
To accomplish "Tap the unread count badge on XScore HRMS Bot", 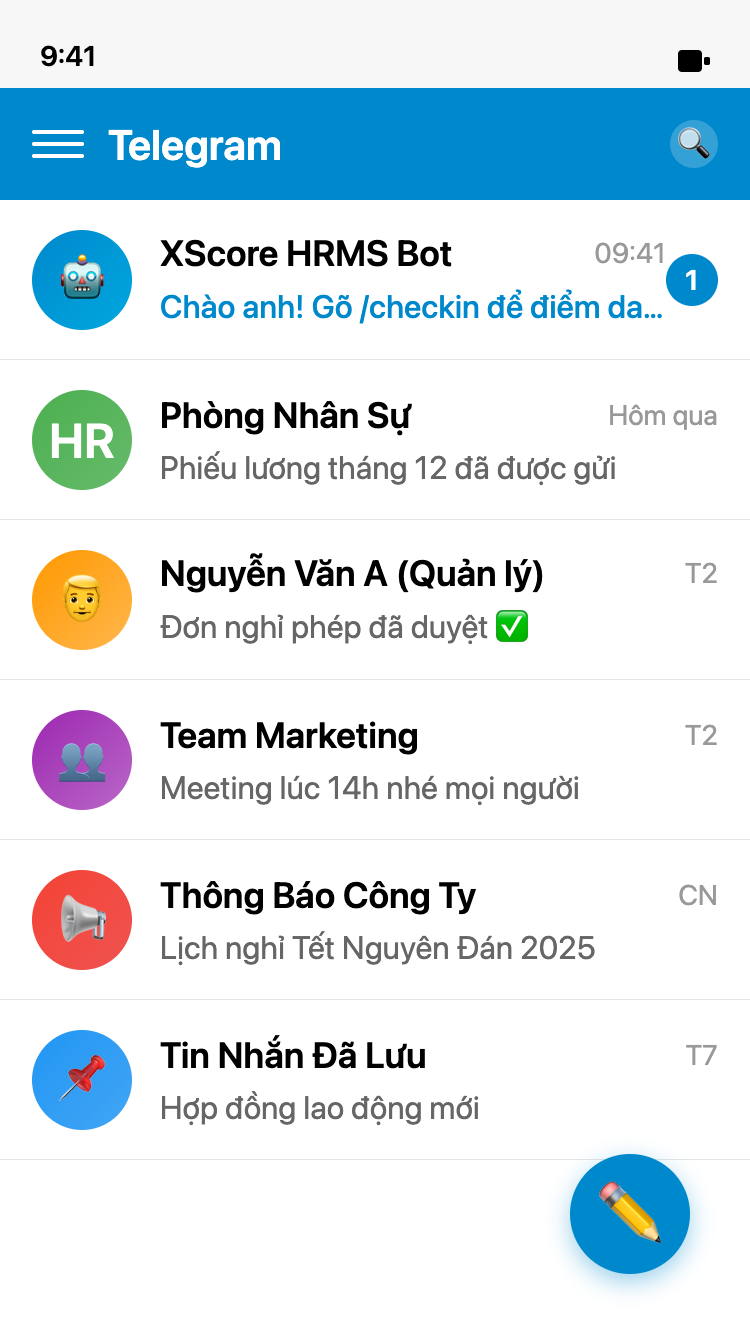I will [691, 280].
